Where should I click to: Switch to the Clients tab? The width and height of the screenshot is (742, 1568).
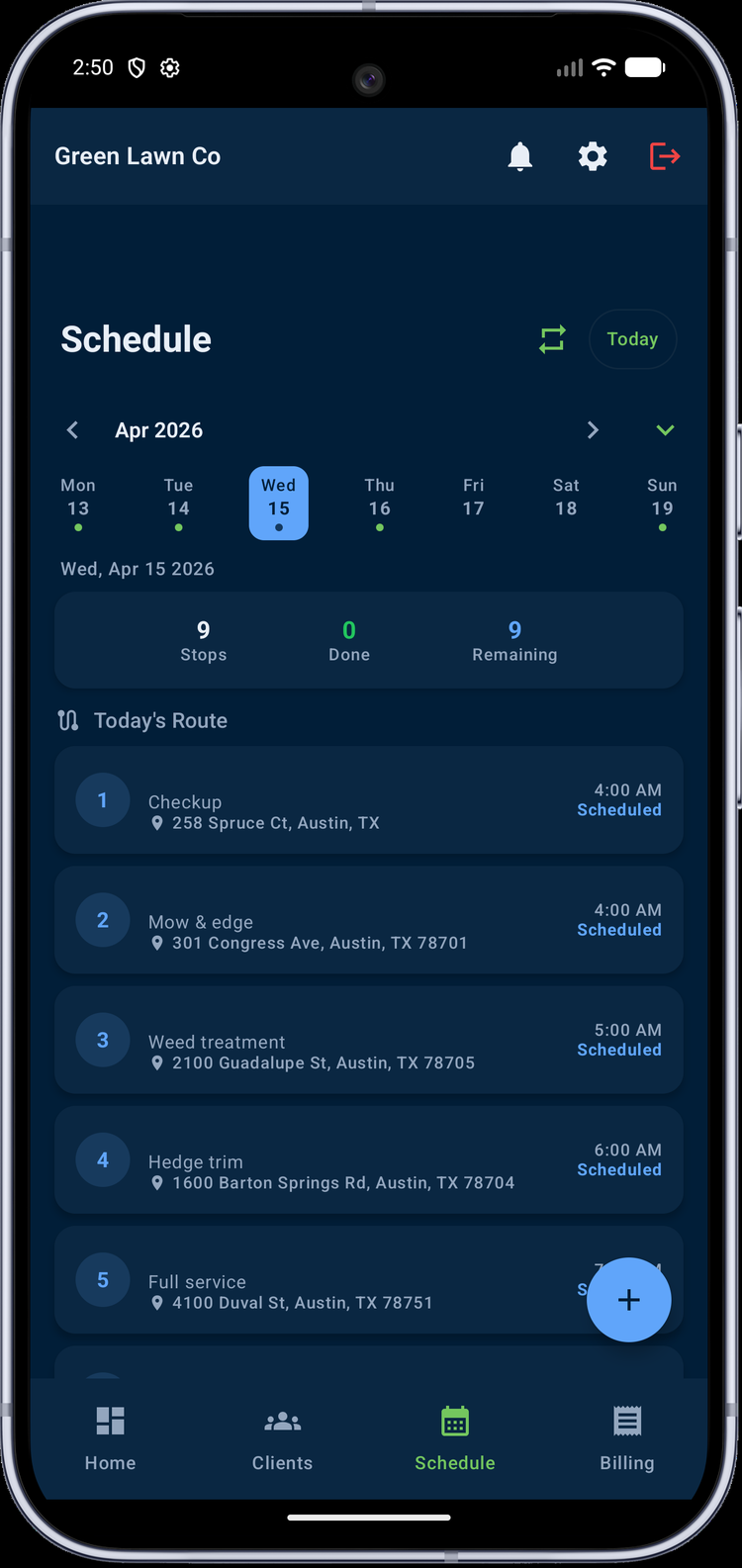(x=283, y=1438)
